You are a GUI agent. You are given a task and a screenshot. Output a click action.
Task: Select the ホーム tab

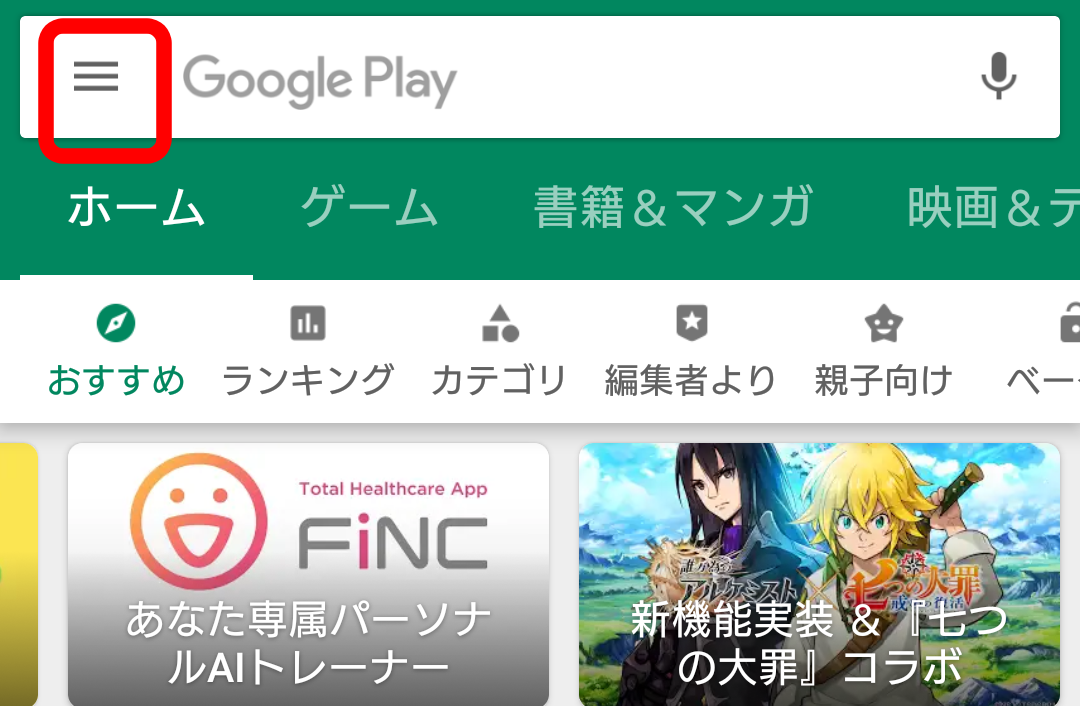pos(136,207)
